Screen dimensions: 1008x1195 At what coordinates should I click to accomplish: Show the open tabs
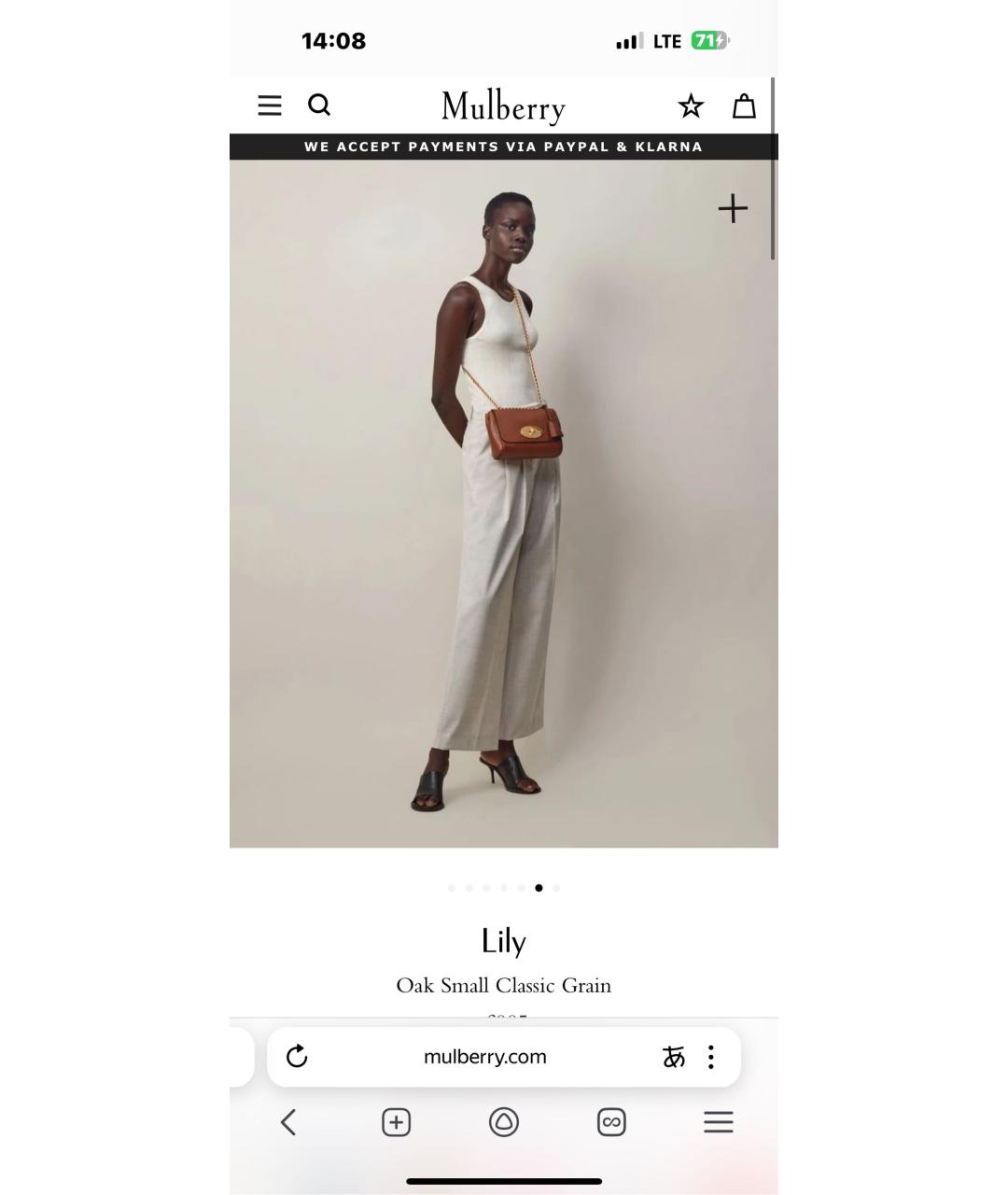pyautogui.click(x=611, y=1122)
